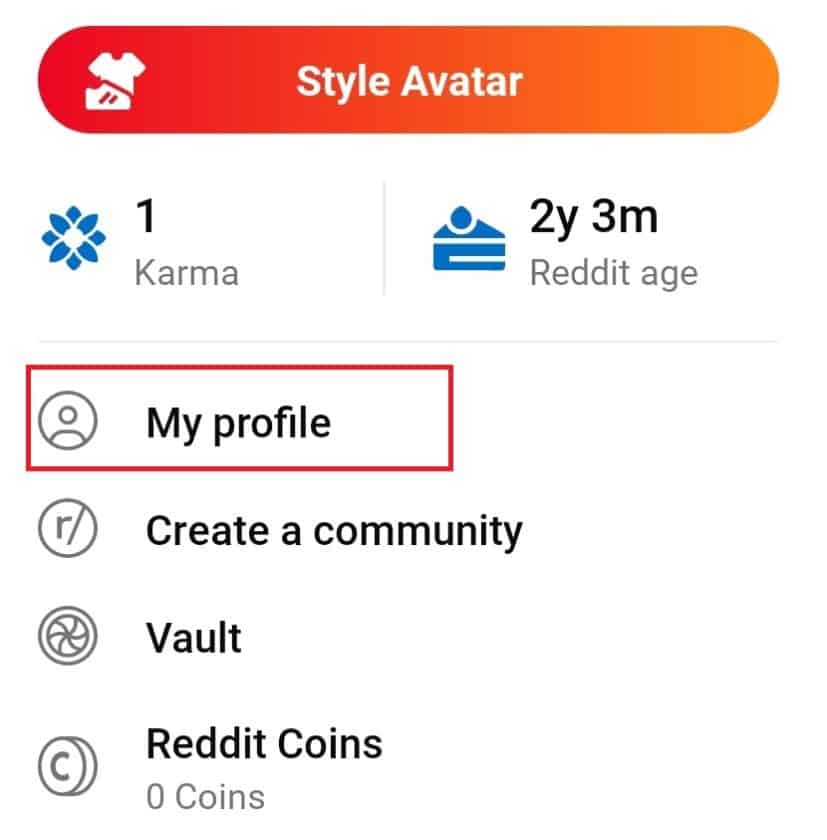Click the My profile text label
The height and width of the screenshot is (840, 827).
(x=238, y=421)
